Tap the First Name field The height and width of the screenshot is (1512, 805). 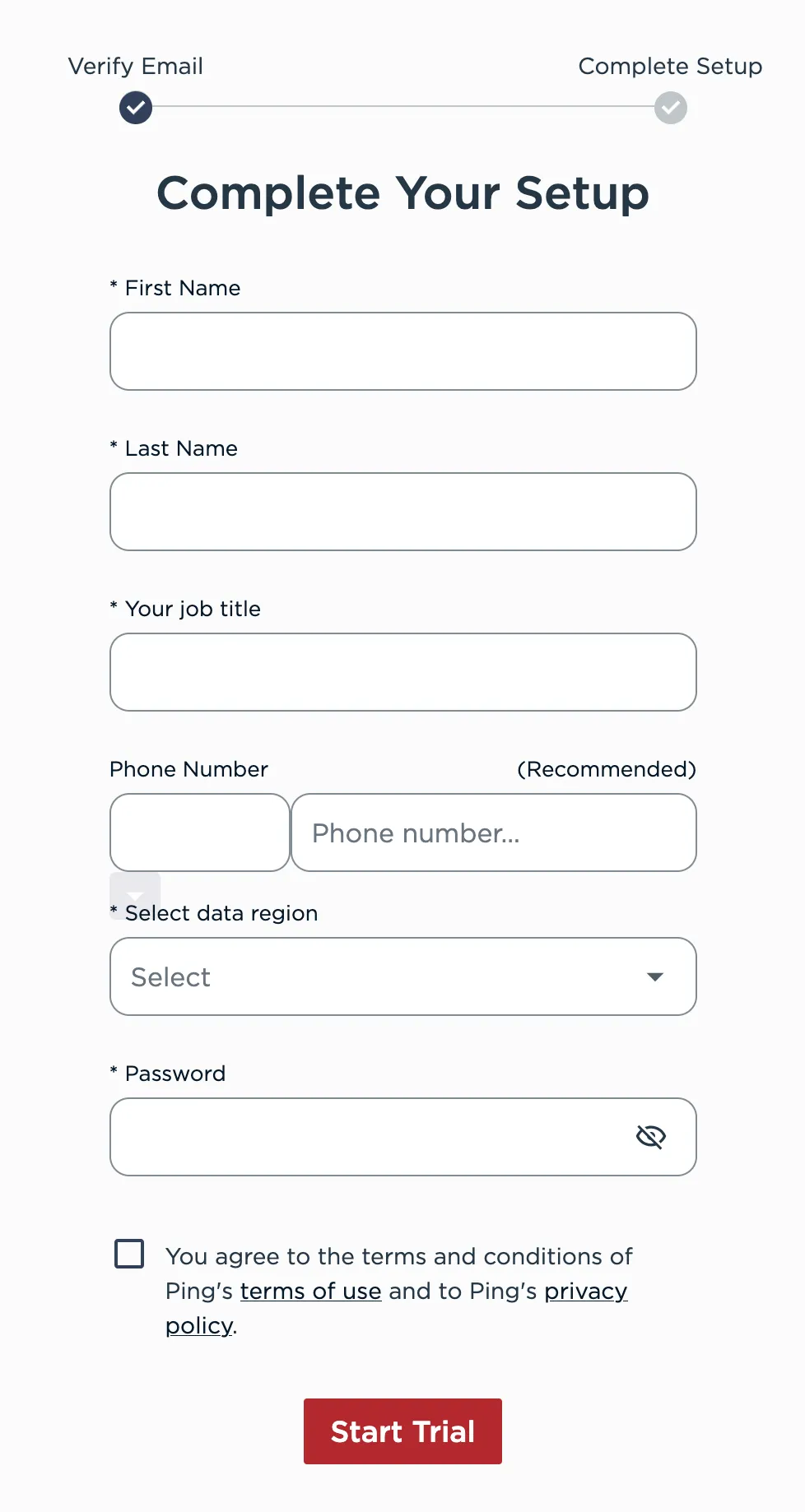(402, 351)
